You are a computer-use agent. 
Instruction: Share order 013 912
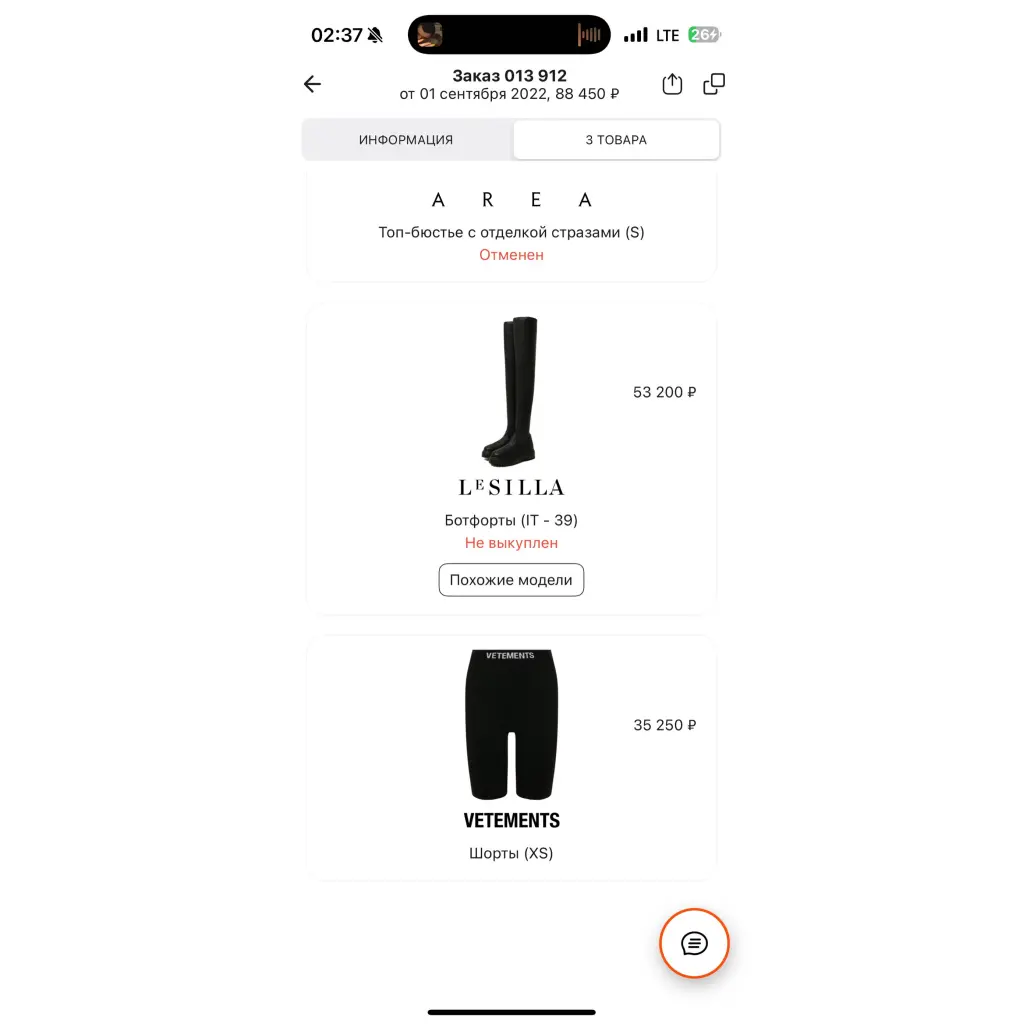point(672,85)
